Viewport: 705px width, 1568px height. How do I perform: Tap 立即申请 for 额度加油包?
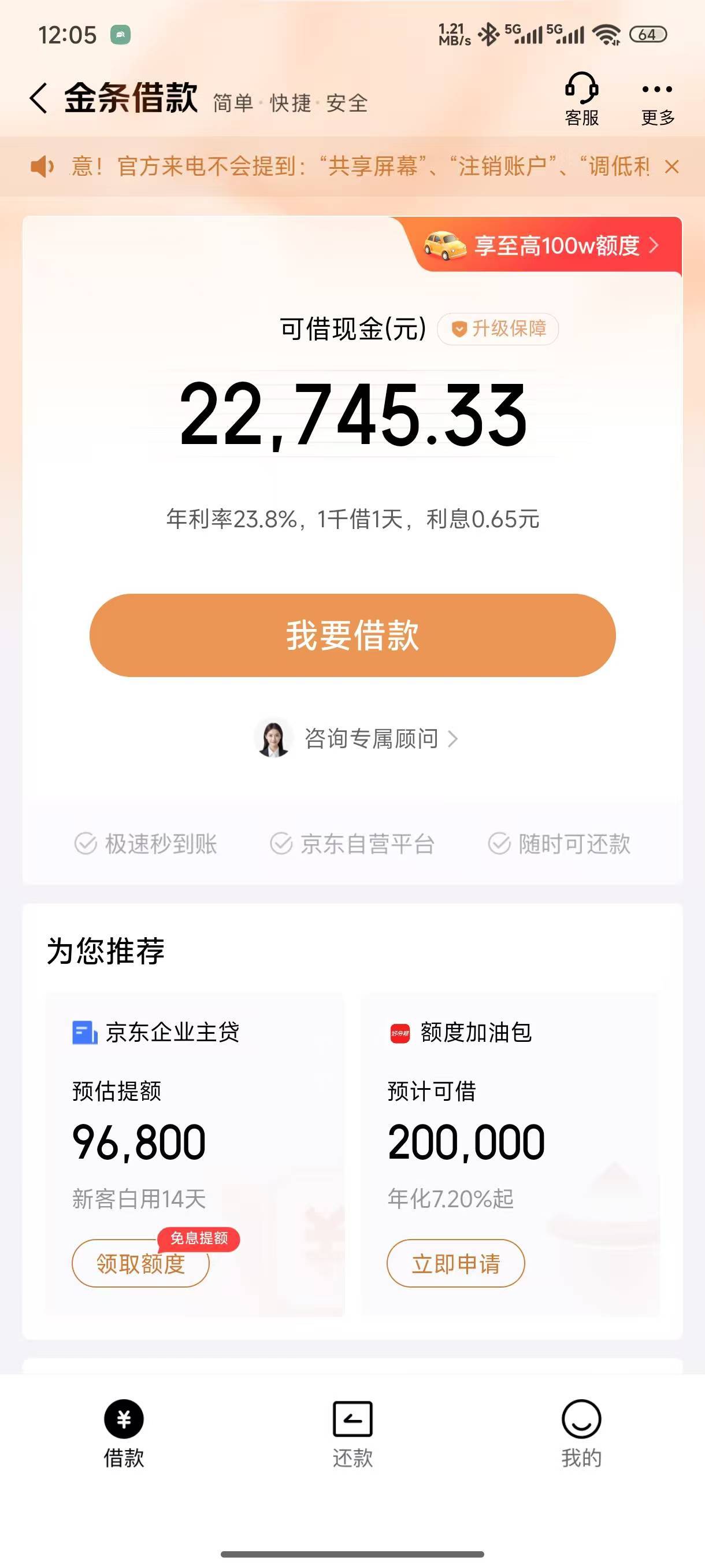point(455,1264)
